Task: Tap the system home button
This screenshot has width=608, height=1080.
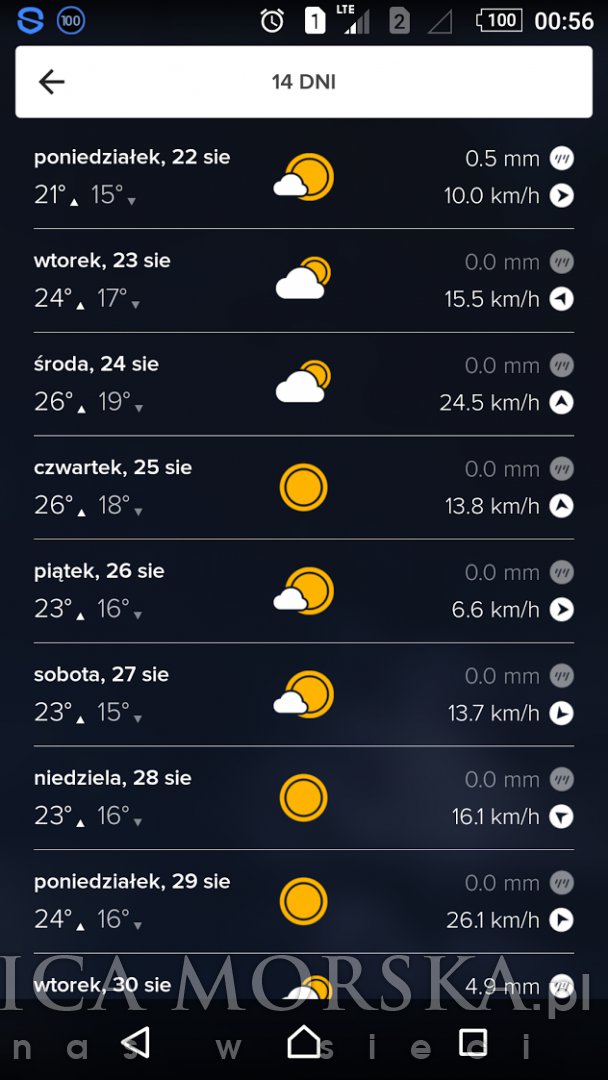Action: pos(304,1041)
